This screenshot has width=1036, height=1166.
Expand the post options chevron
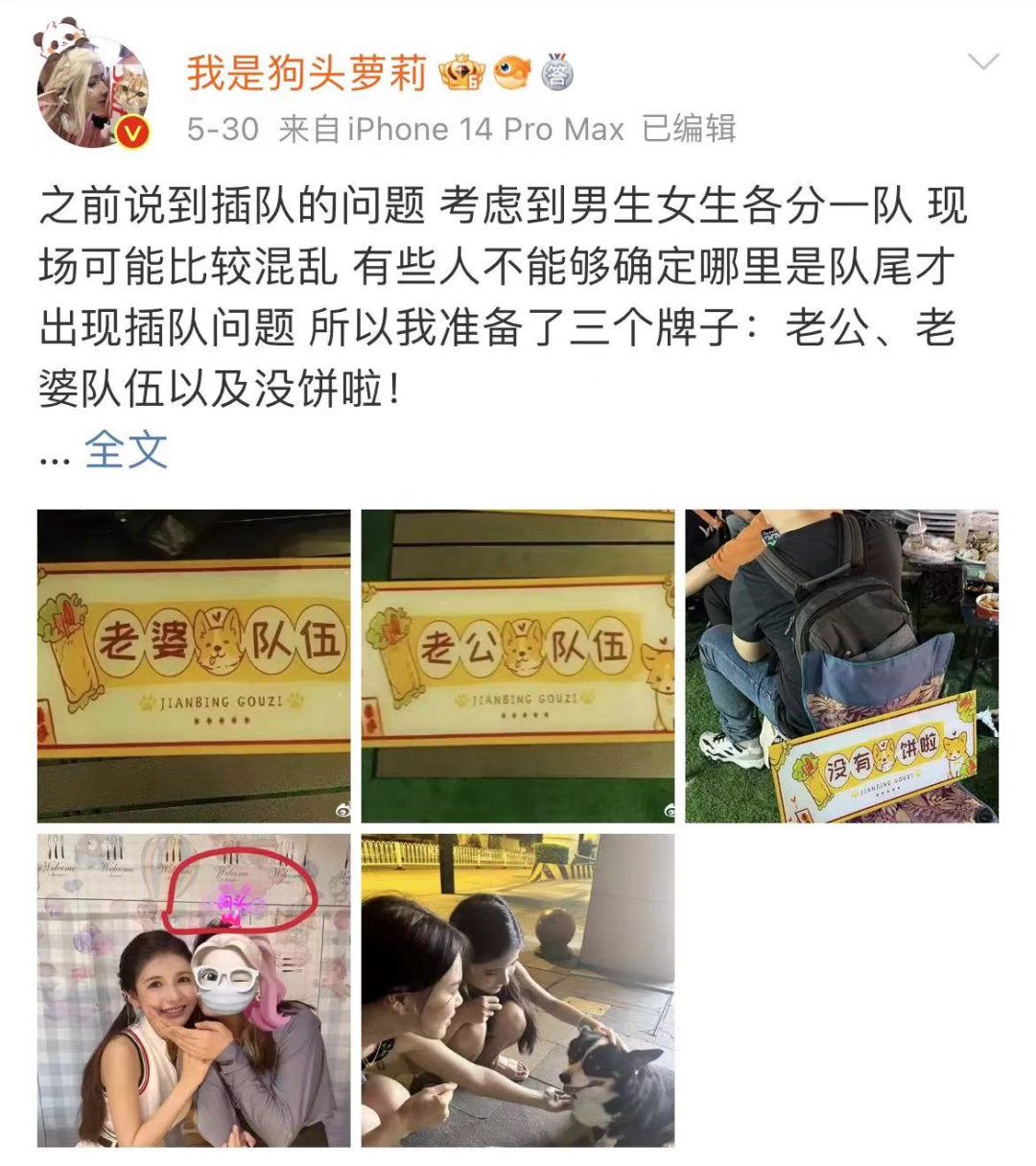pyautogui.click(x=983, y=63)
